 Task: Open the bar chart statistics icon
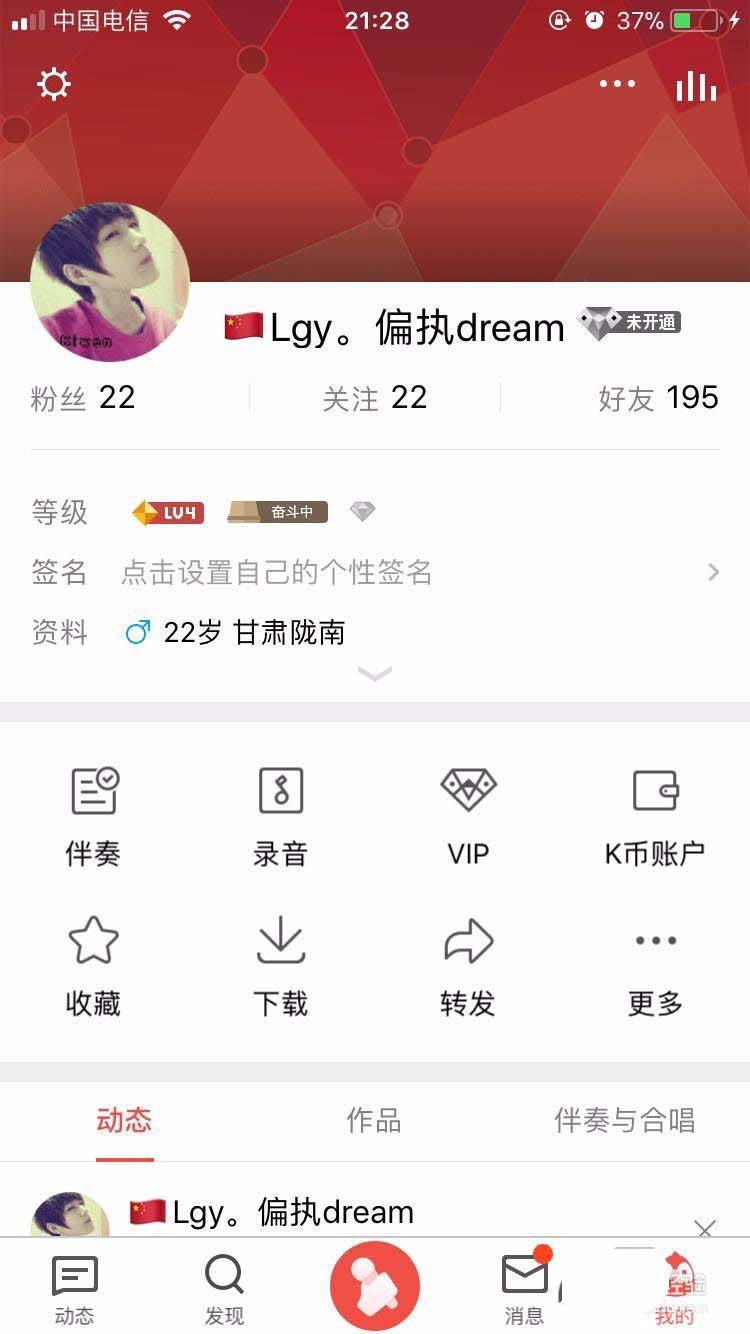tap(696, 86)
